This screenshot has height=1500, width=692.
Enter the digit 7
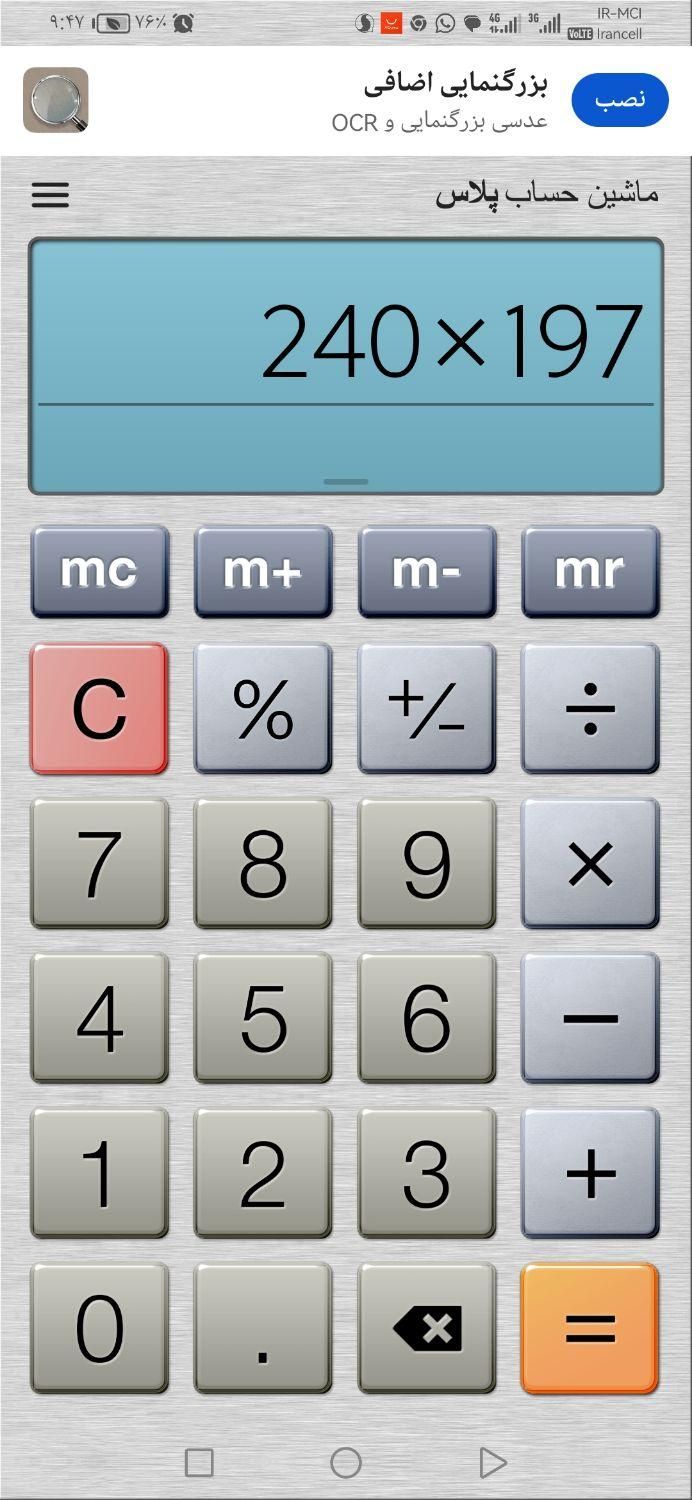click(99, 863)
